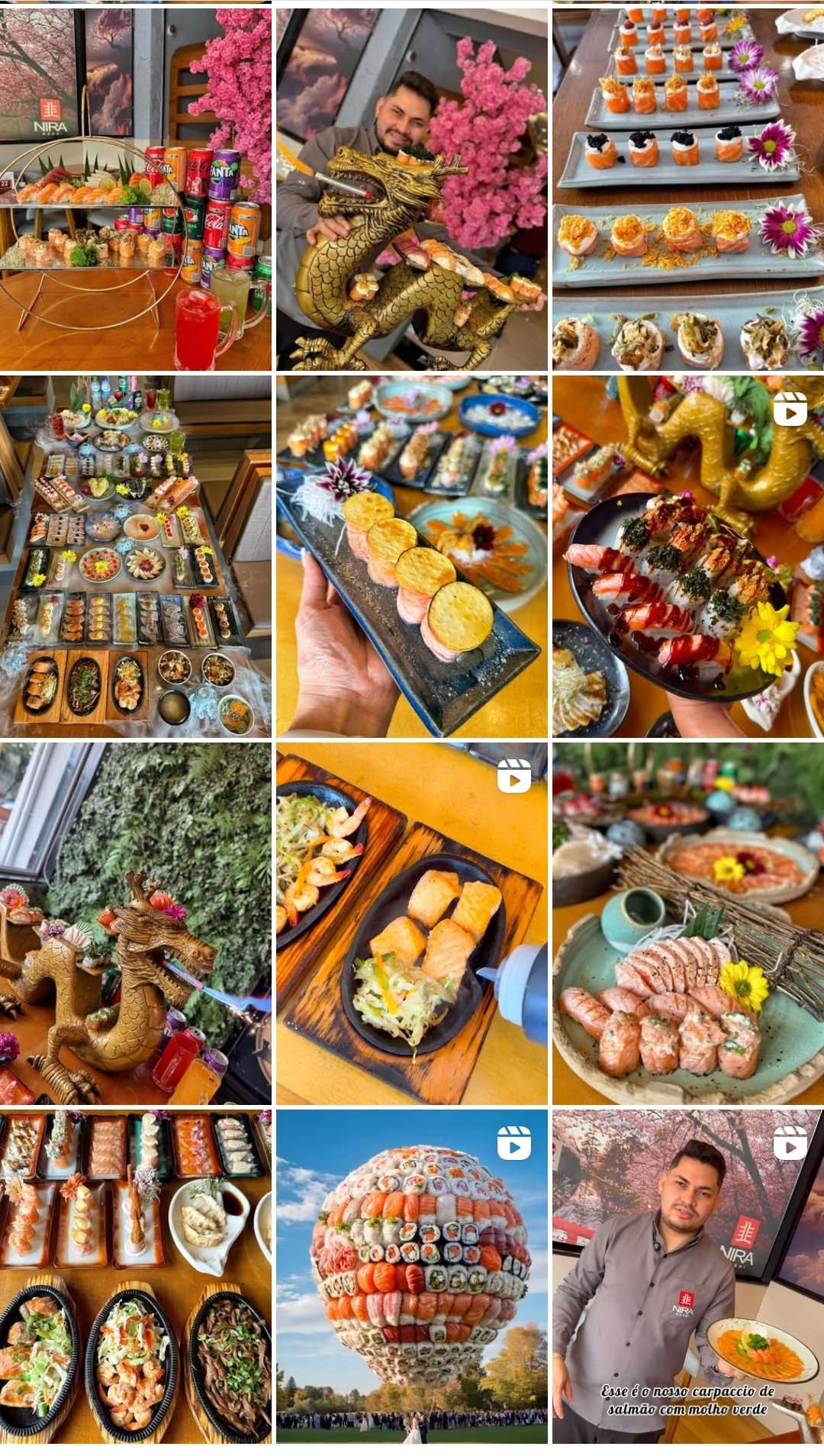This screenshot has width=824, height=1456.
Task: Open the overhead photo of the full sushi table
Action: pos(135,556)
